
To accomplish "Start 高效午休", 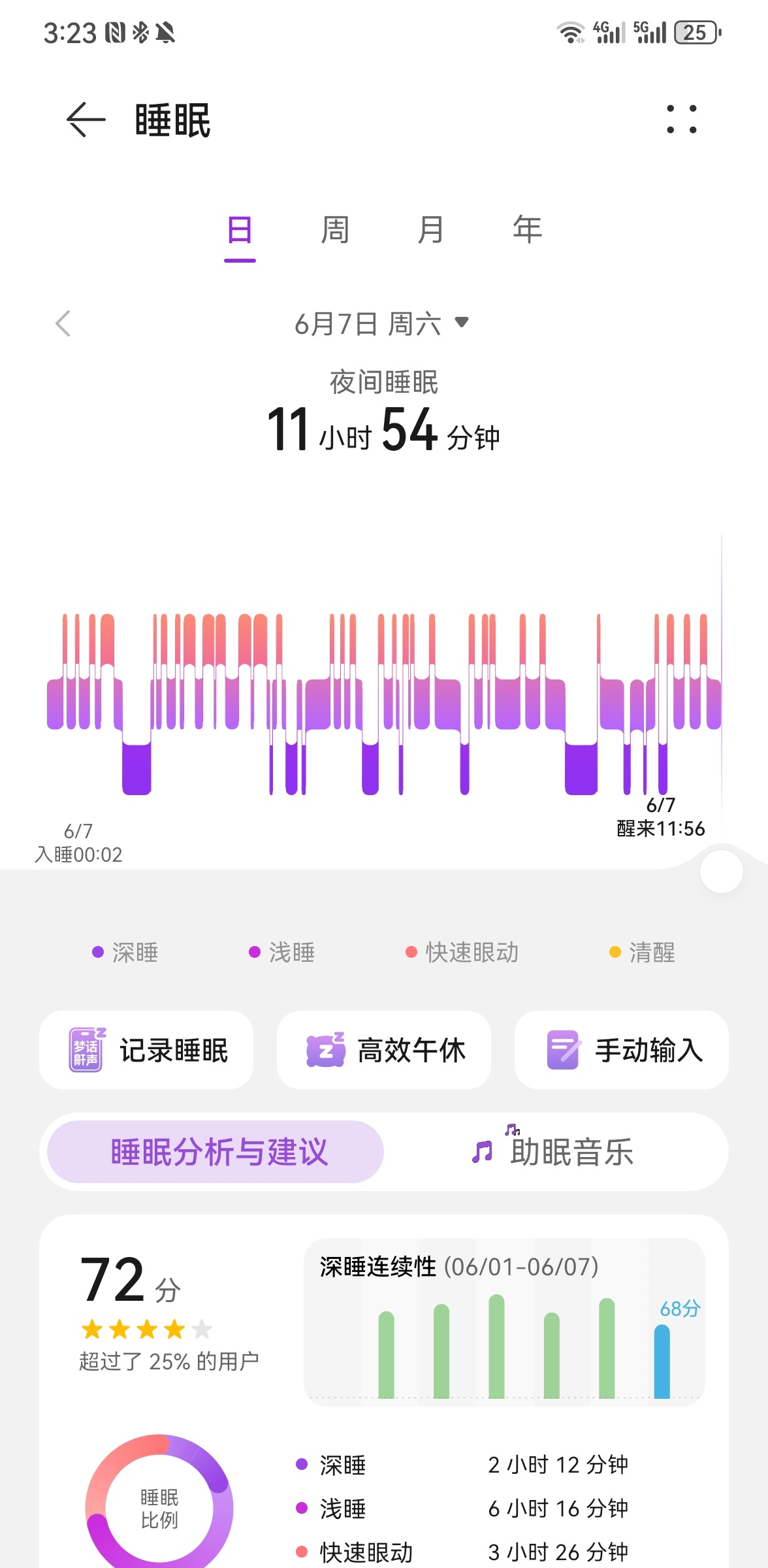I will click(384, 1050).
